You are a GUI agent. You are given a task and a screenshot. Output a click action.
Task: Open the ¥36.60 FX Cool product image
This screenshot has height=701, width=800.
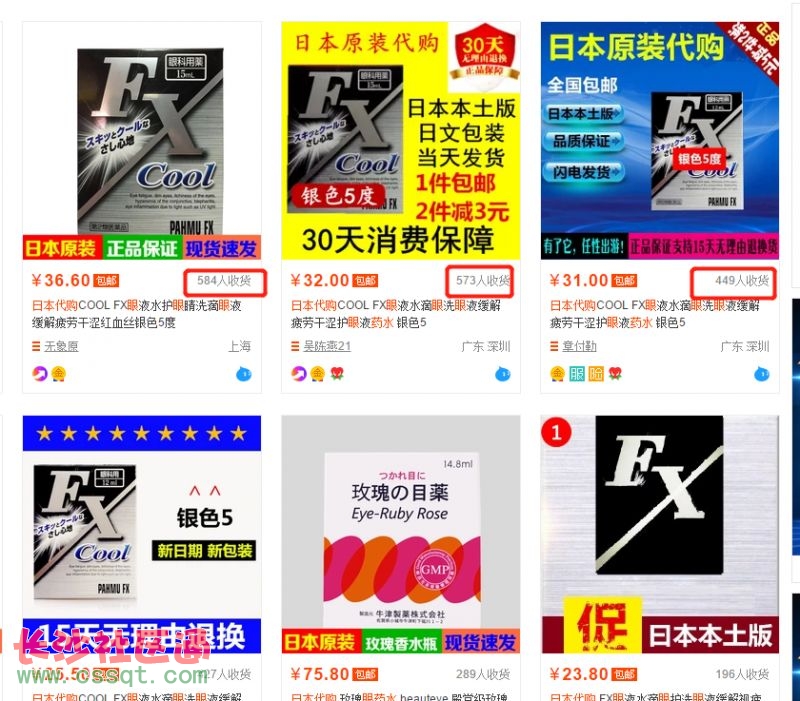pyautogui.click(x=141, y=140)
